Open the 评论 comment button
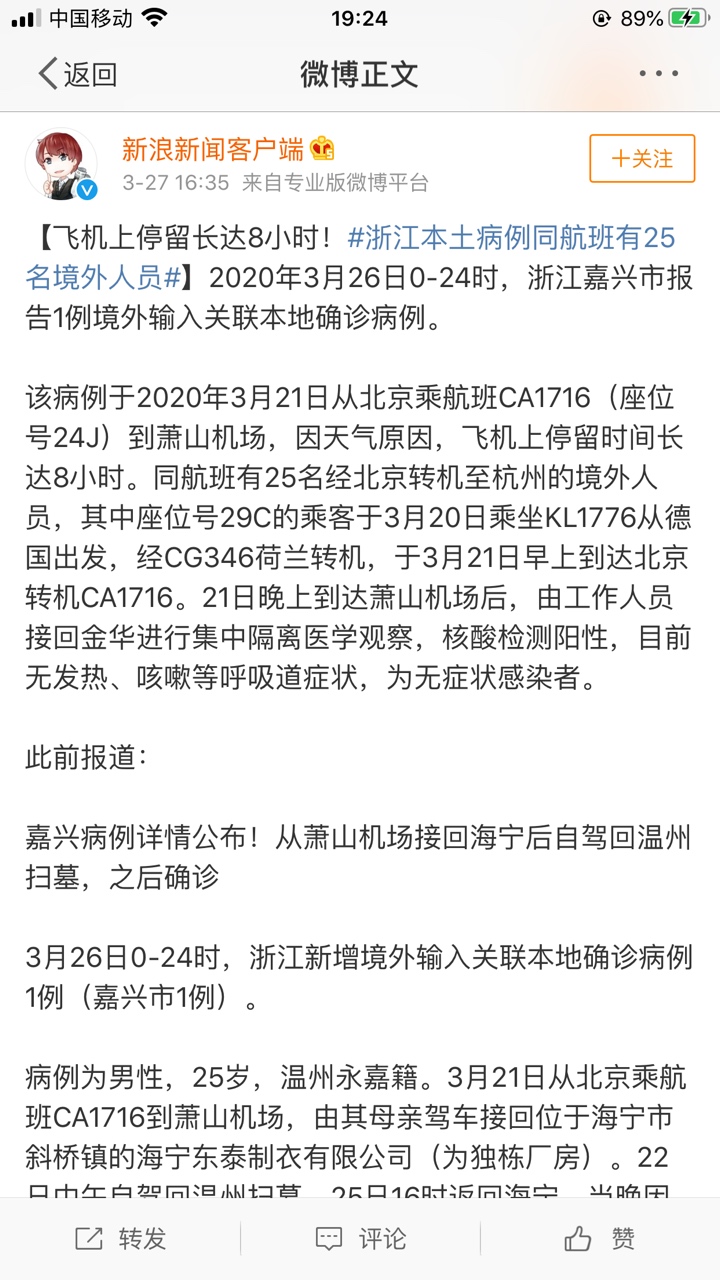720x1280 pixels. [360, 1239]
